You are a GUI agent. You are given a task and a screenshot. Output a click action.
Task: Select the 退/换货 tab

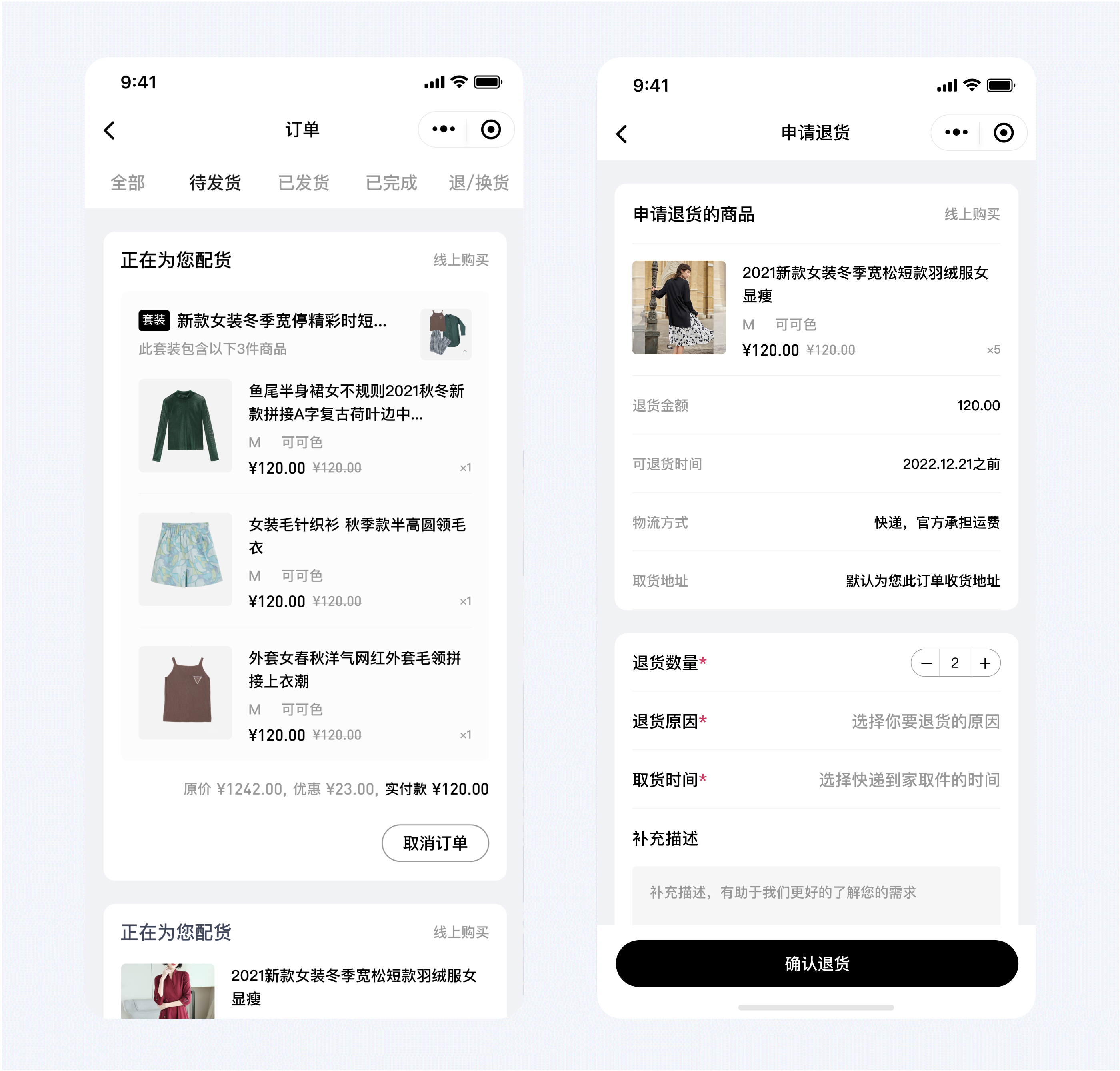point(479,183)
